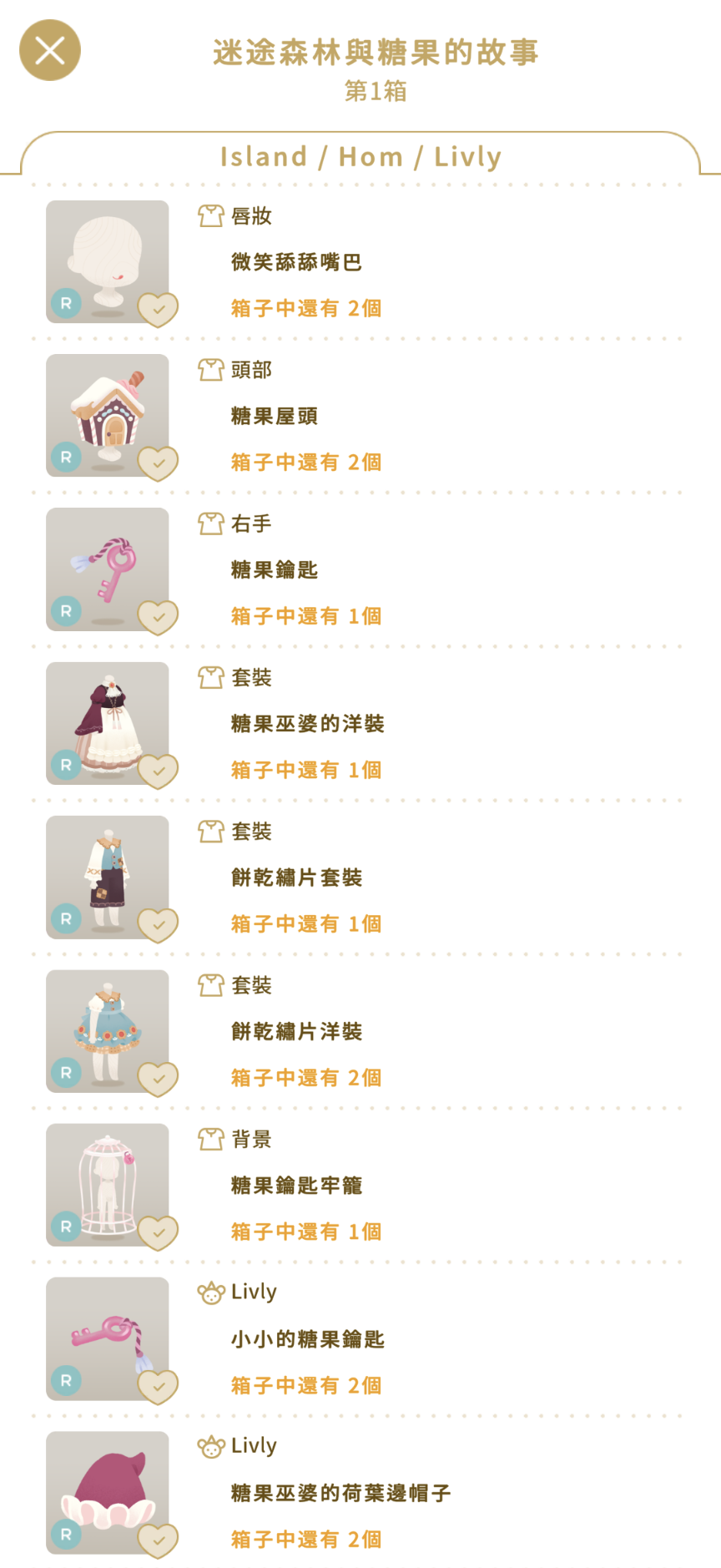This screenshot has width=721, height=1568.
Task: Open the 糖果巫婆的荷葉邊帽子 thumbnail
Action: click(107, 1492)
